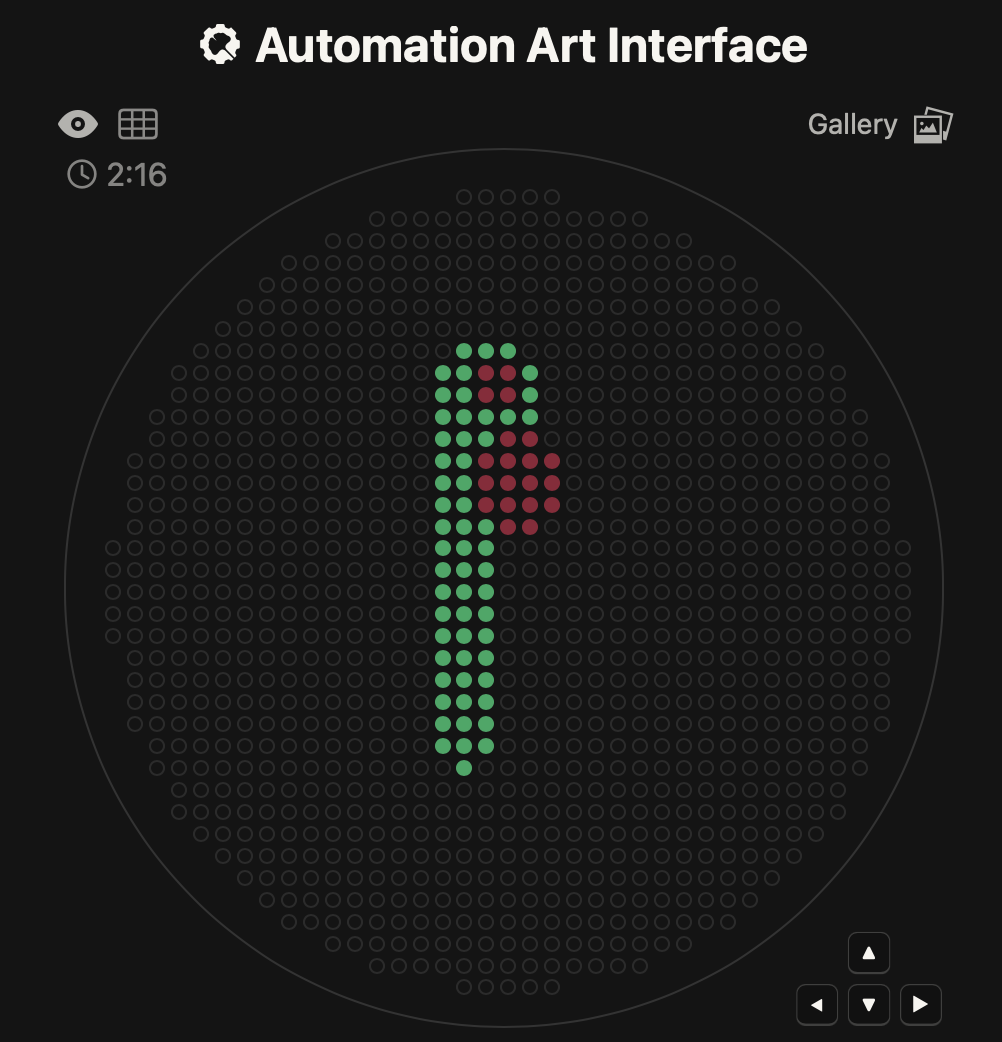Tap the right arrow button
1002x1042 pixels.
click(x=921, y=1004)
